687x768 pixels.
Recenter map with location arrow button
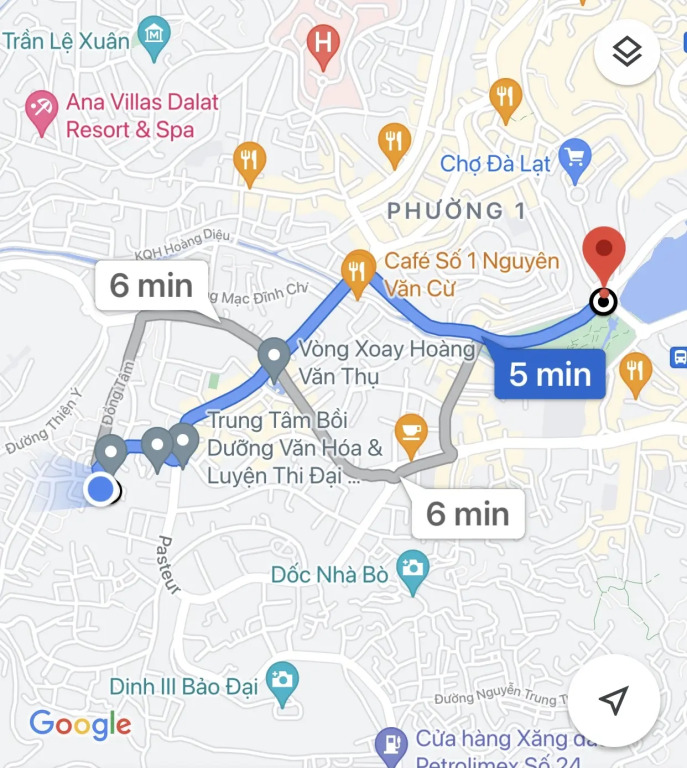(615, 700)
